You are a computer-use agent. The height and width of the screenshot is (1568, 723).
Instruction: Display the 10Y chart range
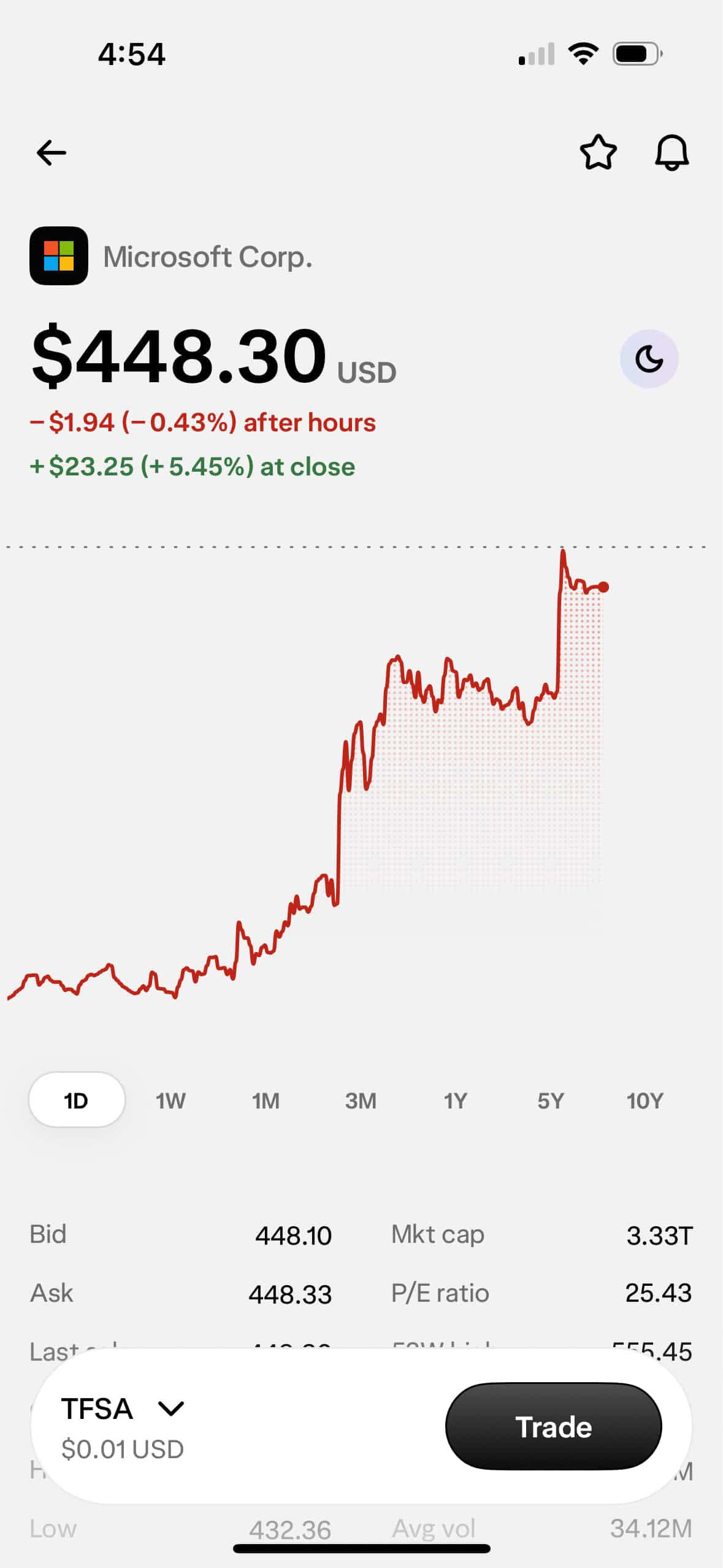(645, 1101)
